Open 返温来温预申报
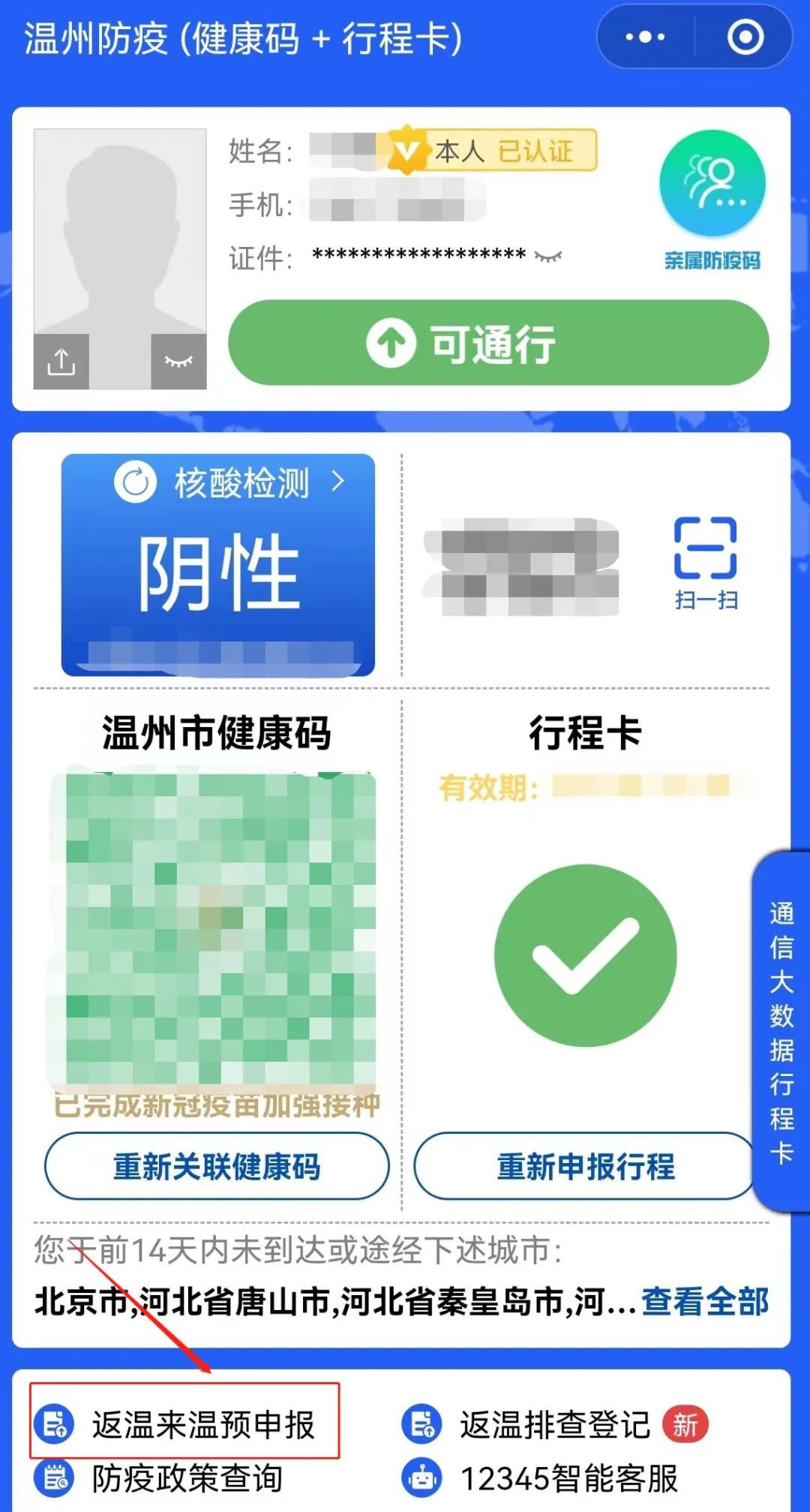This screenshot has height=1512, width=810. point(184,1424)
